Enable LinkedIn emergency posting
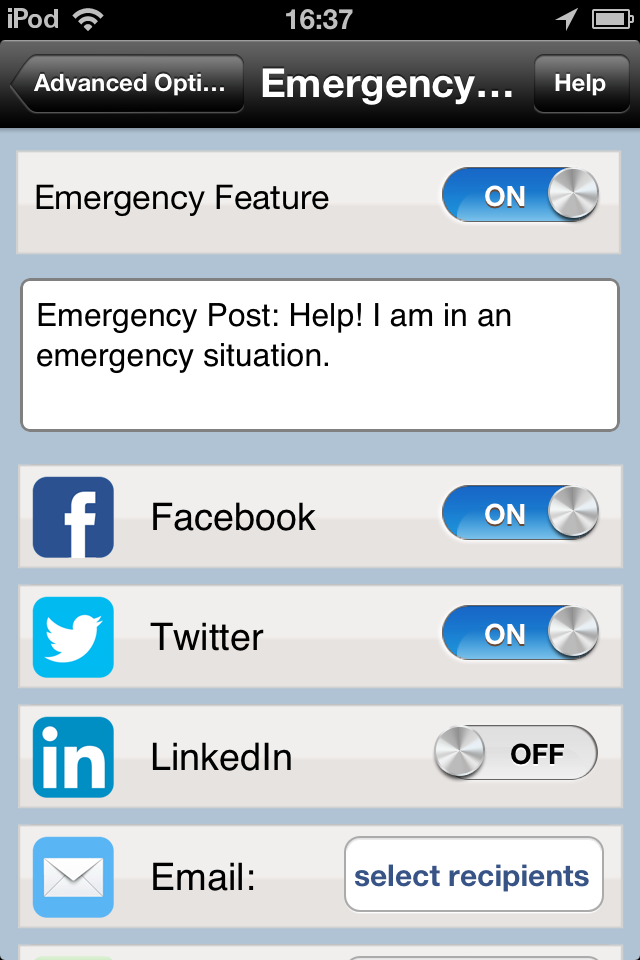 click(x=516, y=754)
